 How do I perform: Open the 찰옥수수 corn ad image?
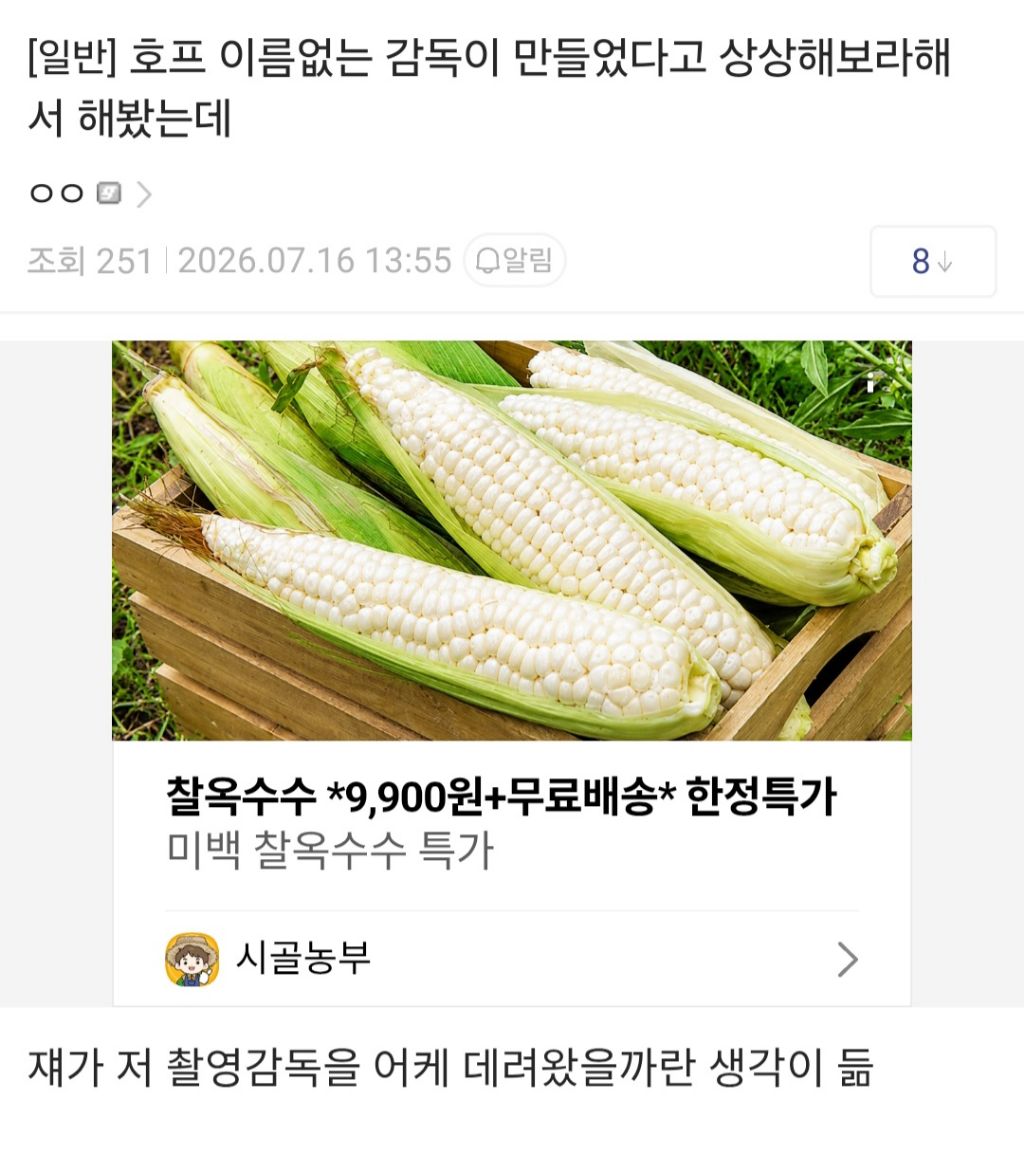pyautogui.click(x=512, y=540)
